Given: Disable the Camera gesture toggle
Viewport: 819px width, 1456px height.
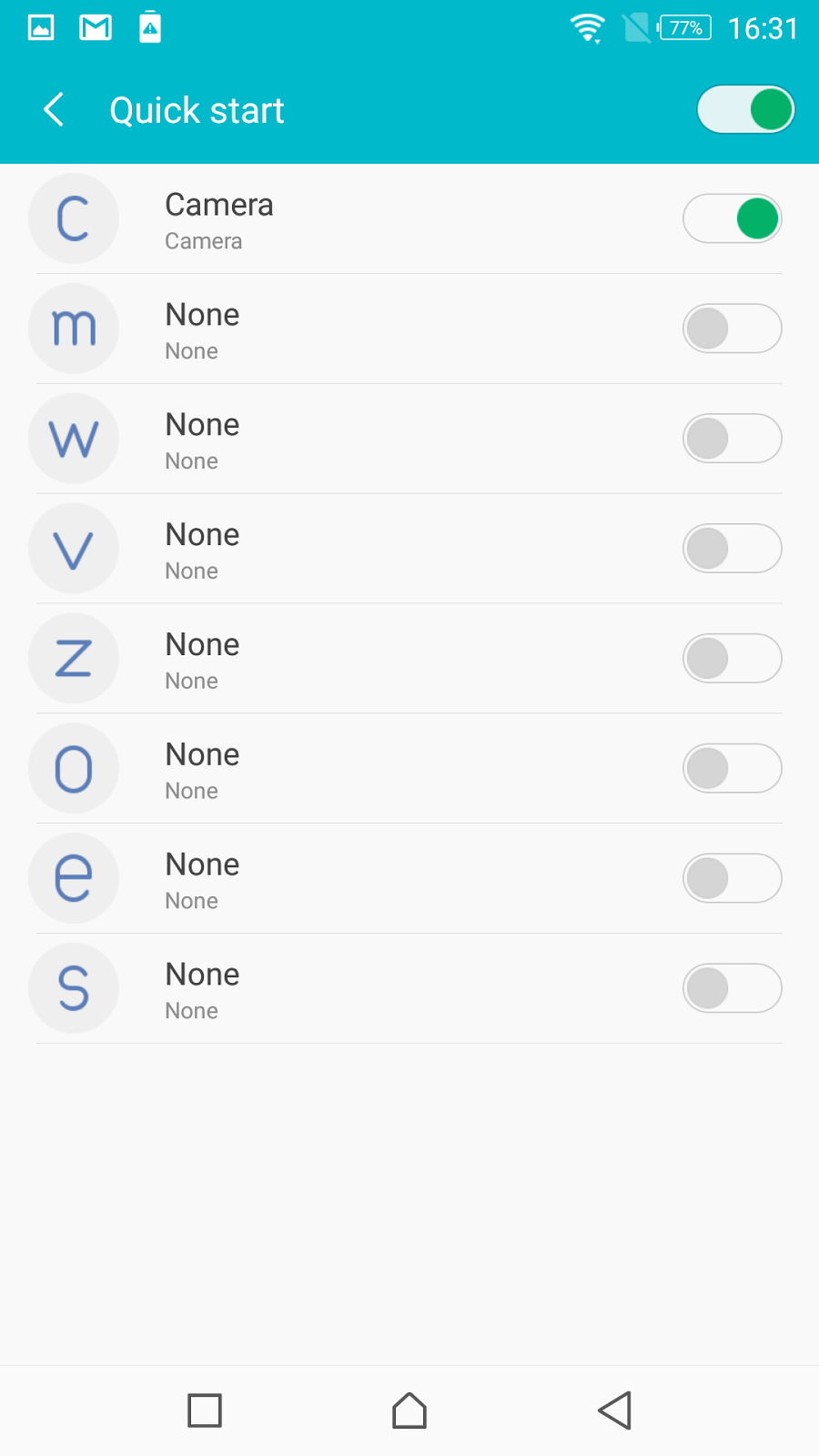Looking at the screenshot, I should [x=733, y=218].
